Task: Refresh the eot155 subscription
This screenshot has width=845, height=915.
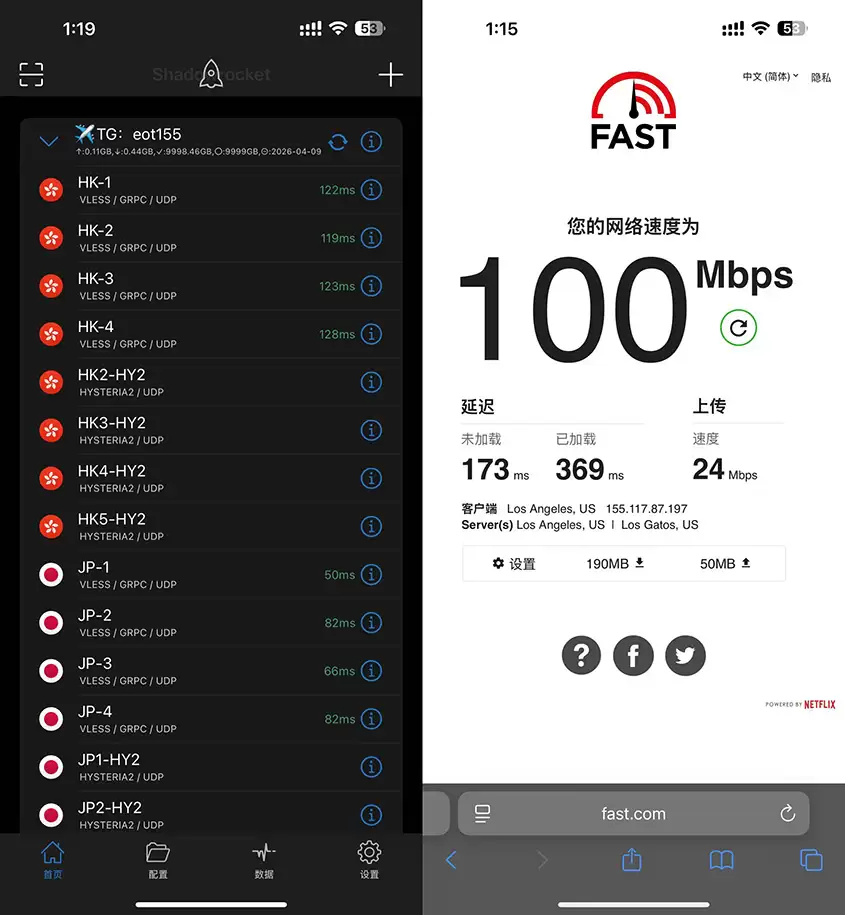Action: [x=338, y=142]
